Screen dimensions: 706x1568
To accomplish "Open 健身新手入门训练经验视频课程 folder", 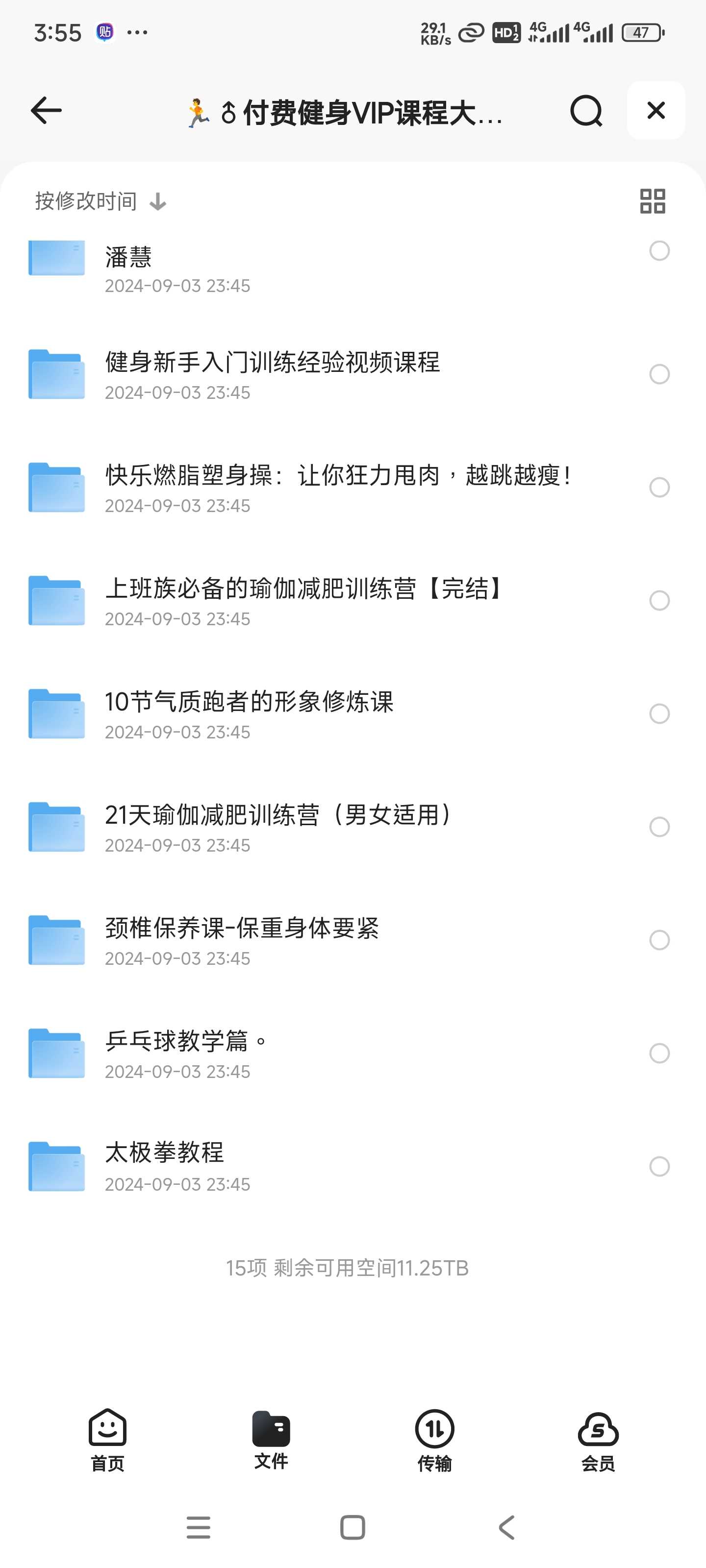I will point(353,374).
